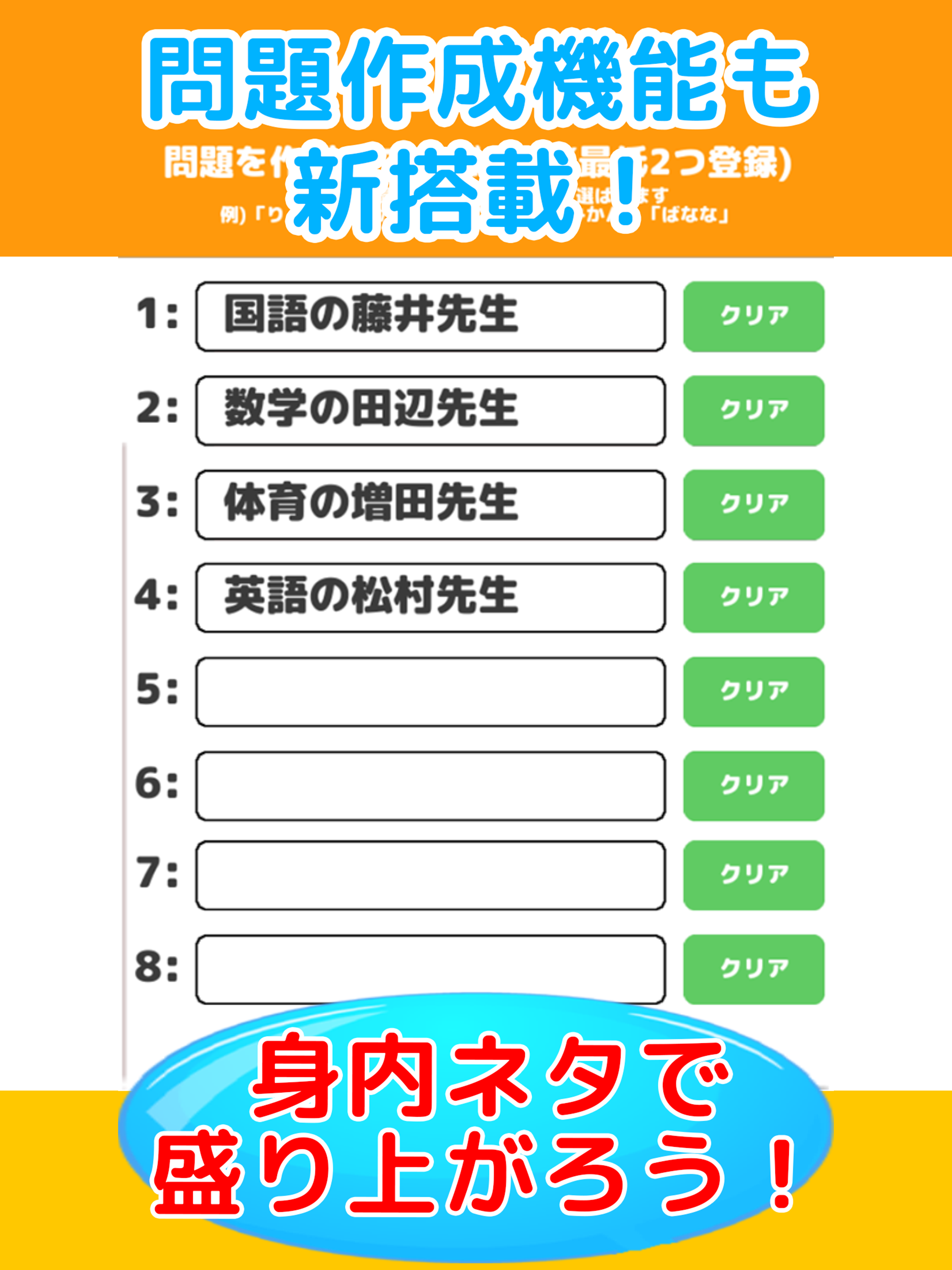Select the 国語の藤井先生 input field
The height and width of the screenshot is (1270, 952).
click(428, 316)
